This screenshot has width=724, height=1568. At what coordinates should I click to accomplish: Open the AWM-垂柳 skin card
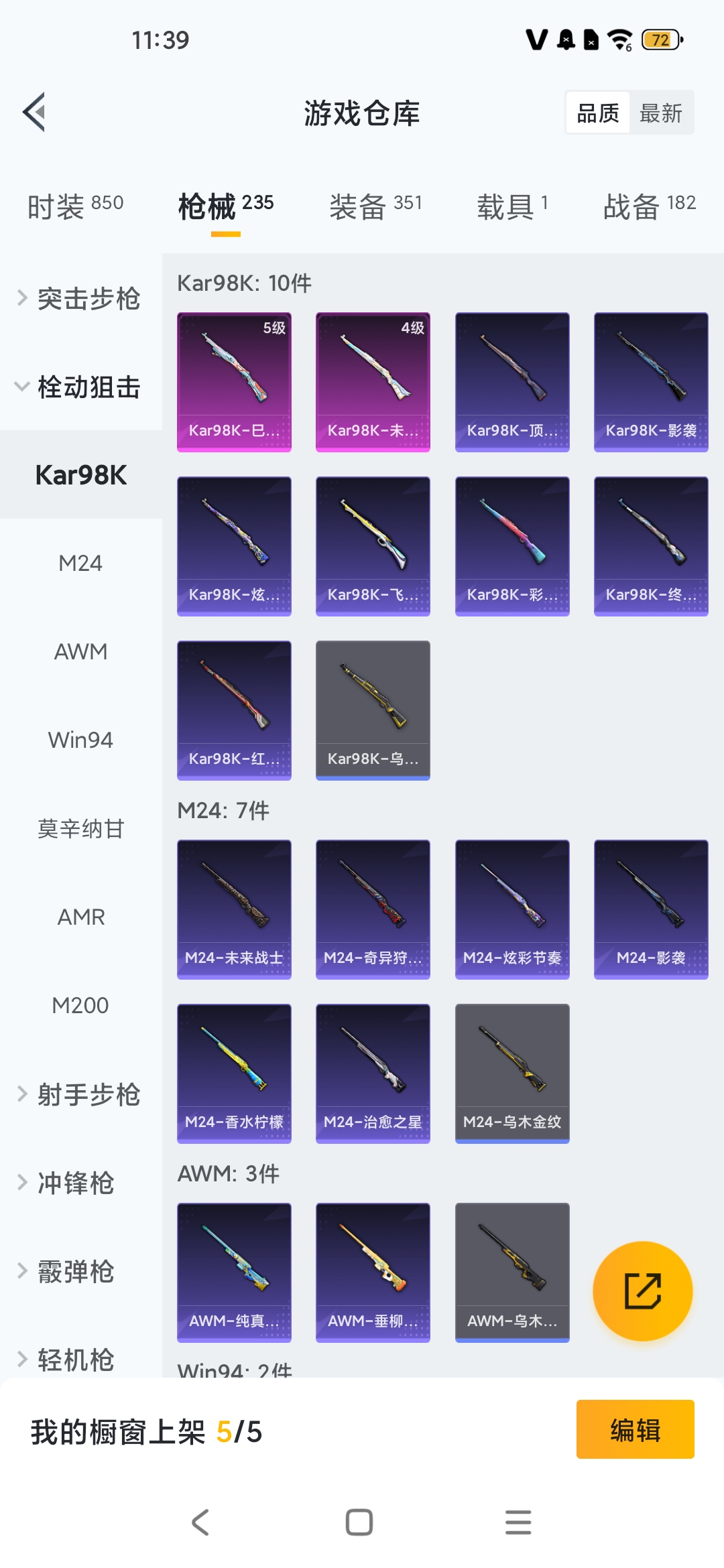pos(373,1272)
